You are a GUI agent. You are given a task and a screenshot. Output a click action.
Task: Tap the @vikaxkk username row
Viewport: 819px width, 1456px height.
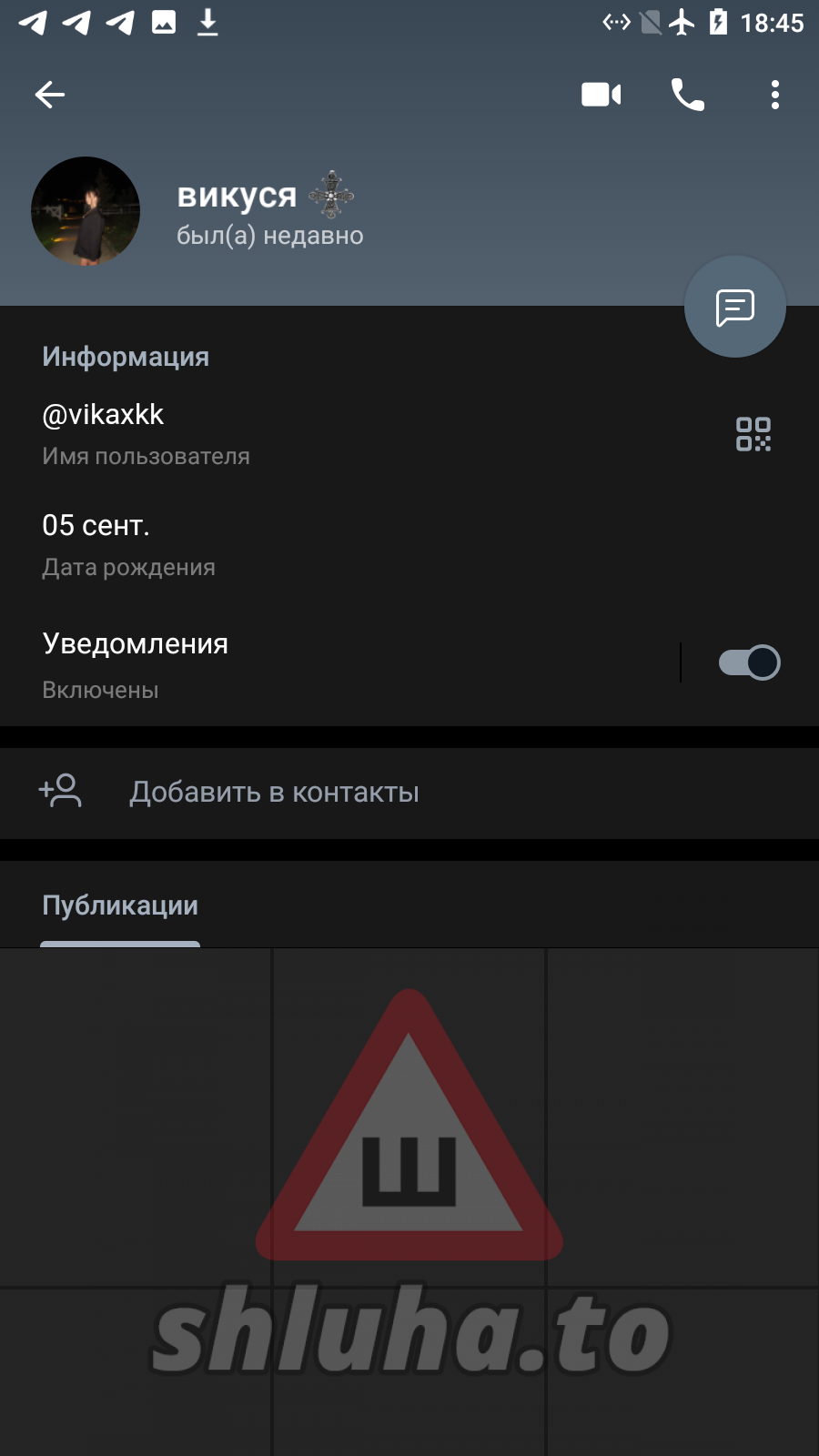point(273,433)
